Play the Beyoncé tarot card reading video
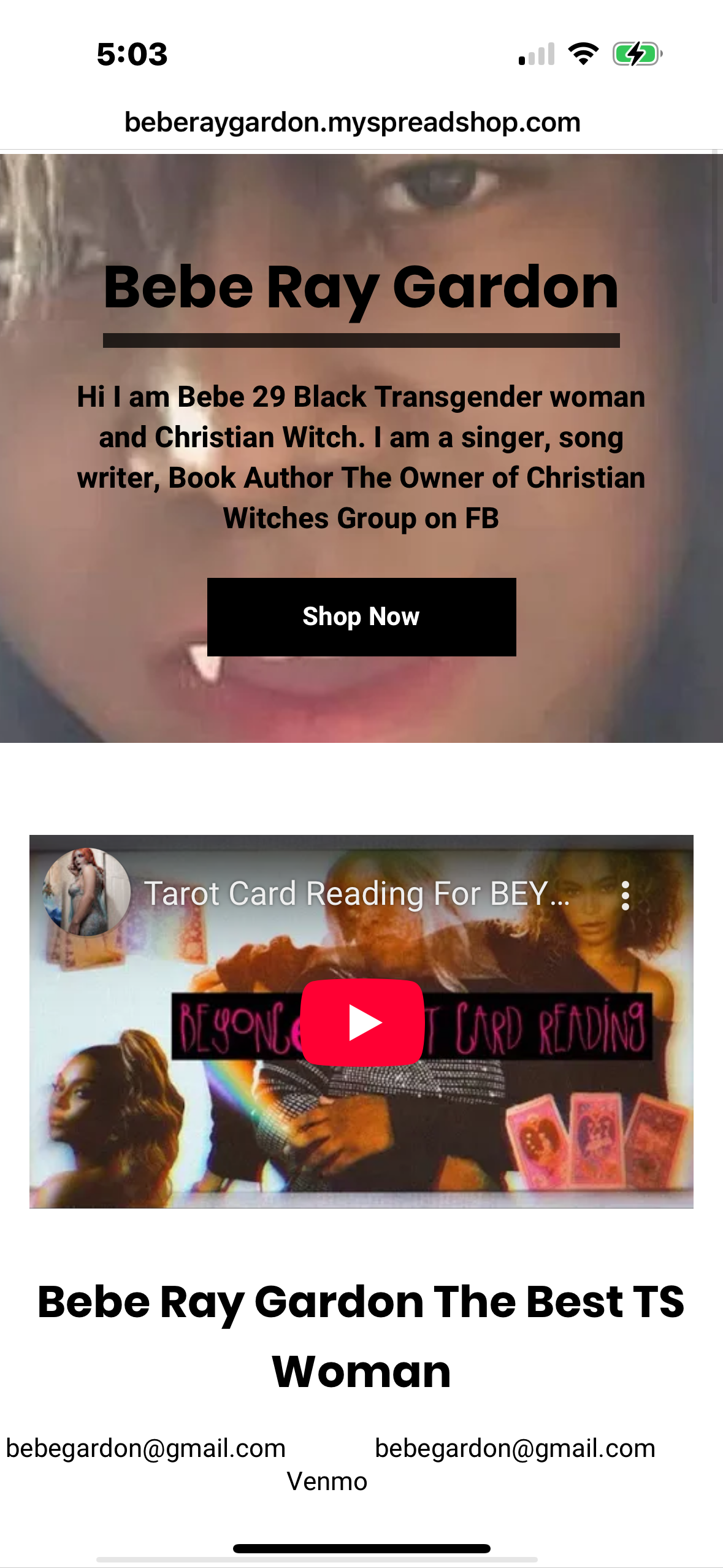Screen dimensions: 723x1568 click(362, 1022)
